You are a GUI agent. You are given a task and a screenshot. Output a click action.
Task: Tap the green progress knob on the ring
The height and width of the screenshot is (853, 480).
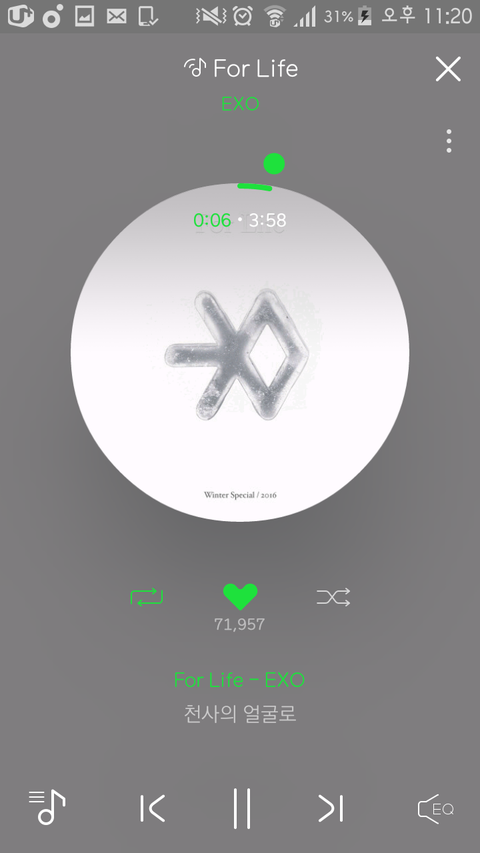point(274,163)
